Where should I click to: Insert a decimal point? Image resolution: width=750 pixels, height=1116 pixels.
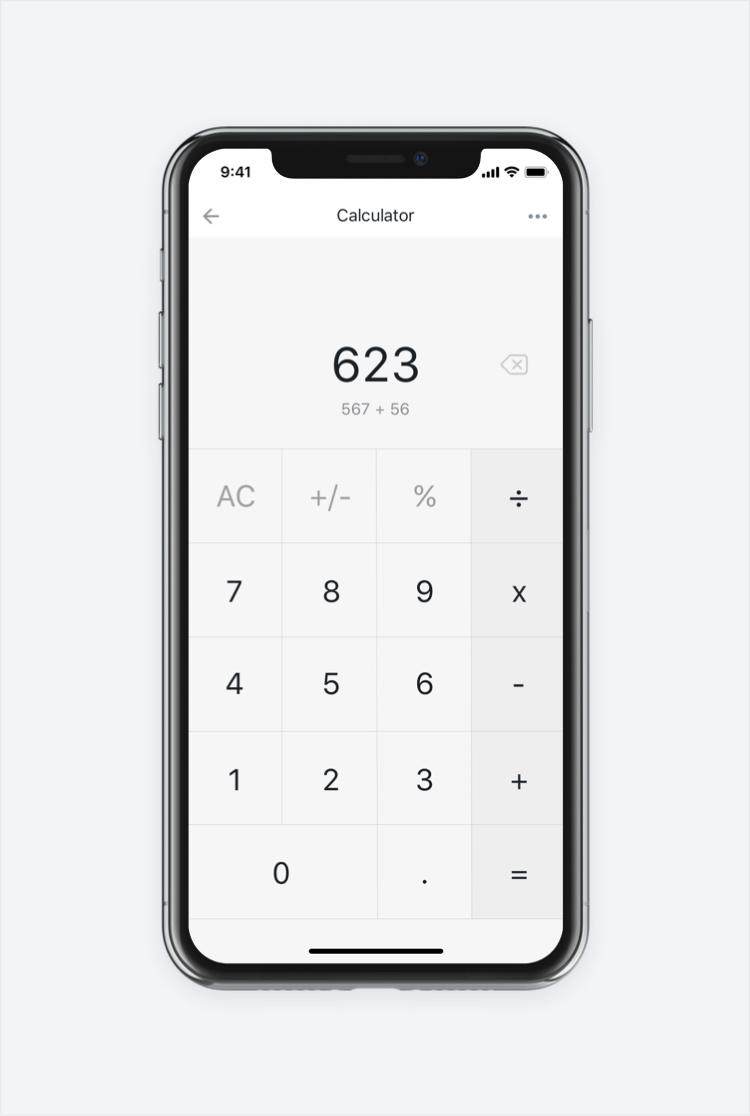pos(425,873)
